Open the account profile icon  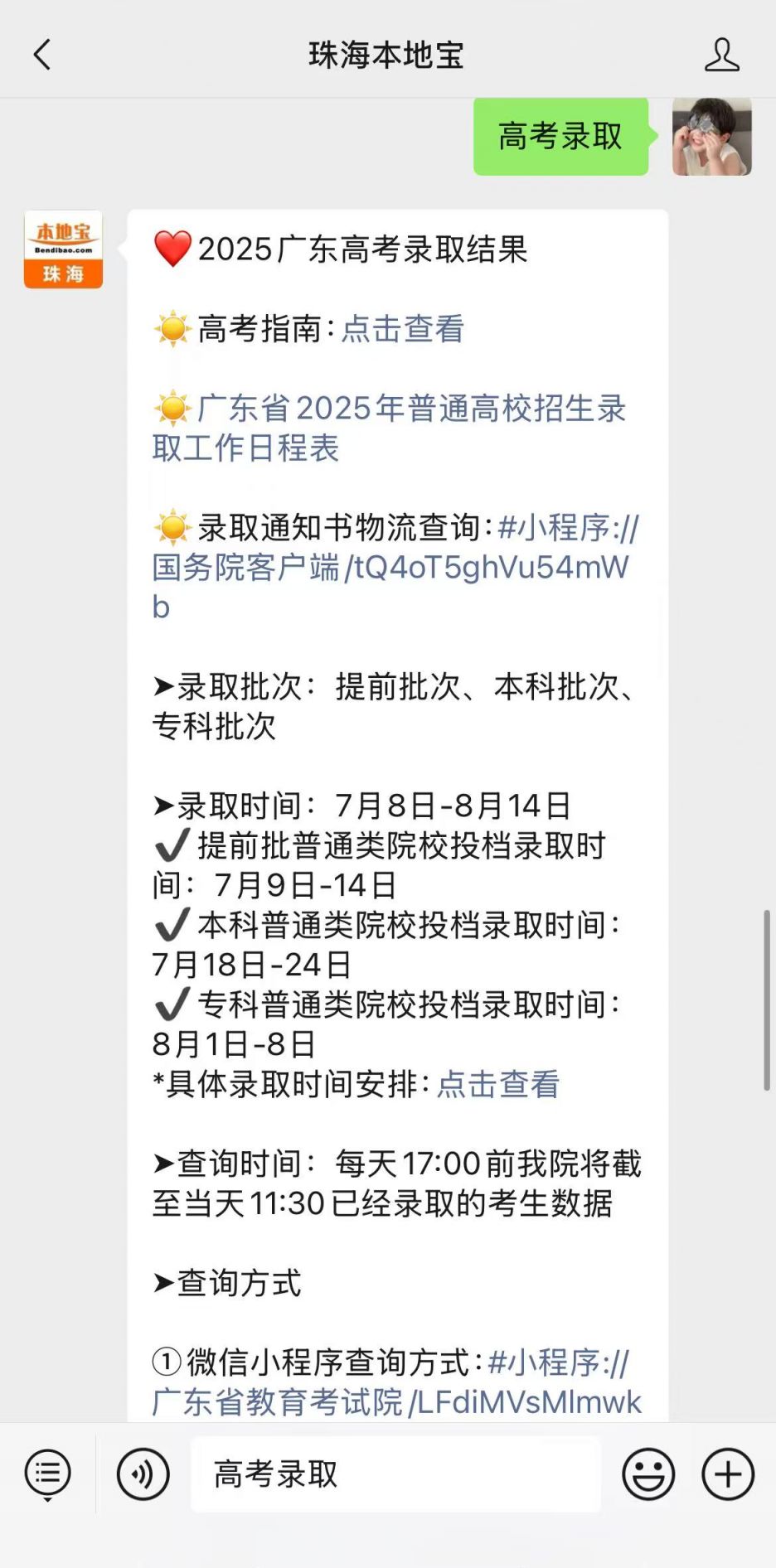pyautogui.click(x=721, y=56)
